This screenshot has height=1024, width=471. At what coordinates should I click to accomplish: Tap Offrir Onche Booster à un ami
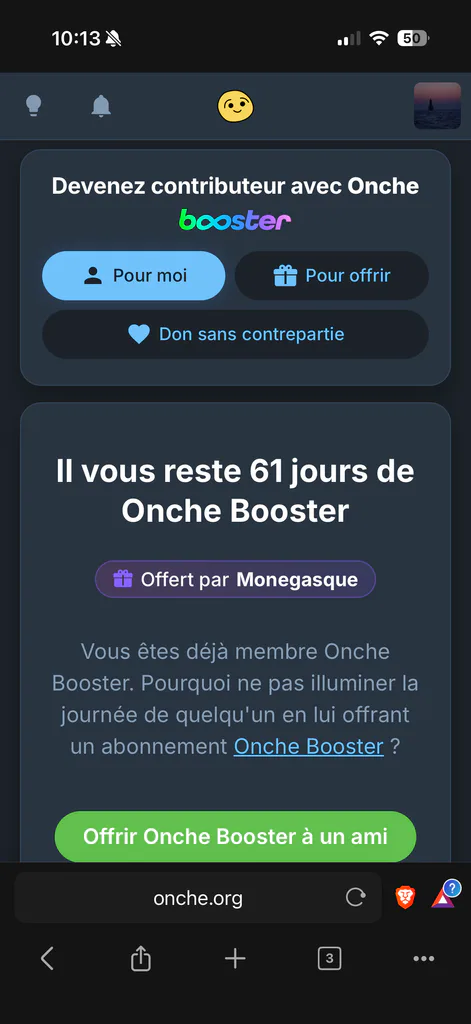click(x=235, y=837)
